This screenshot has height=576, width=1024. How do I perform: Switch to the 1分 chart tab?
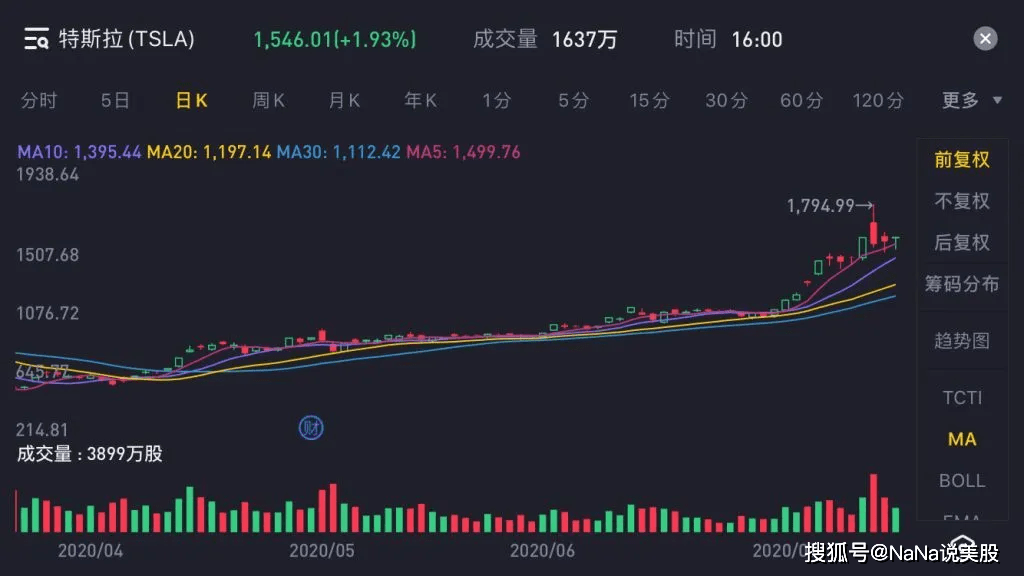point(496,100)
